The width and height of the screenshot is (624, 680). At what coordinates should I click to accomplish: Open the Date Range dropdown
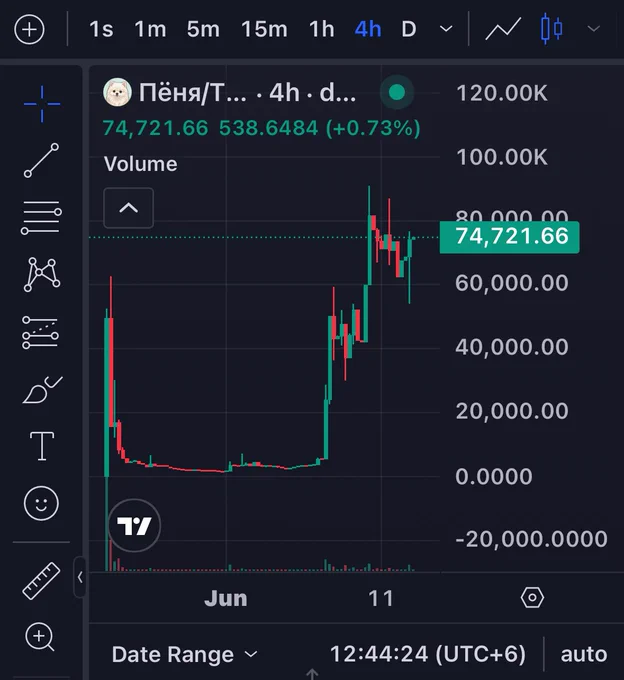[185, 654]
